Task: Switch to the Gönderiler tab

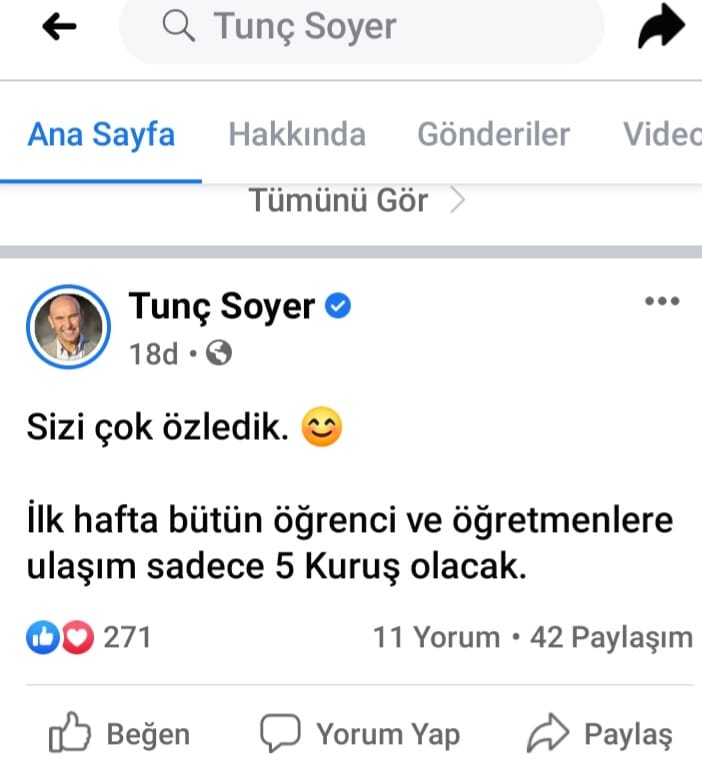Action: [x=493, y=134]
